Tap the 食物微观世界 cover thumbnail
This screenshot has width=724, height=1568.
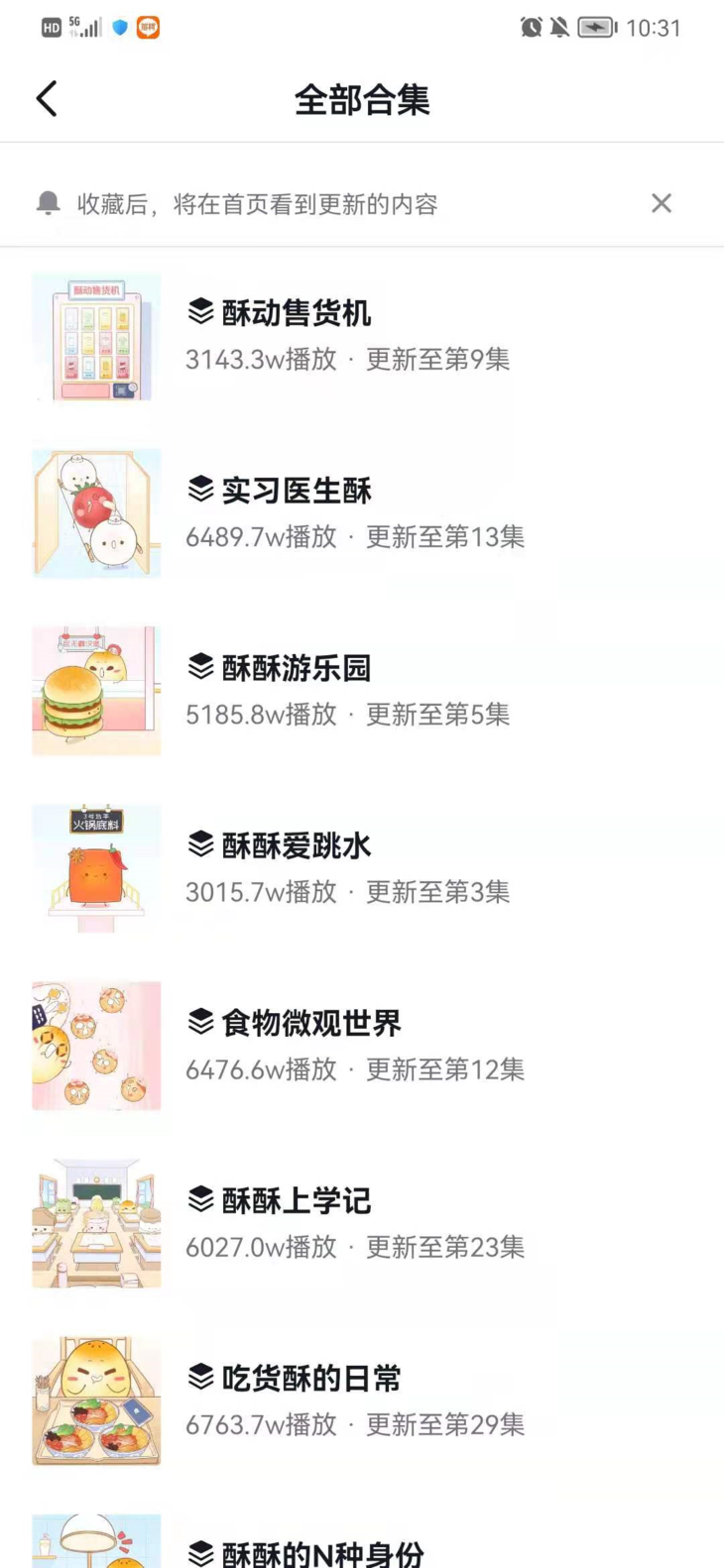pyautogui.click(x=96, y=1047)
